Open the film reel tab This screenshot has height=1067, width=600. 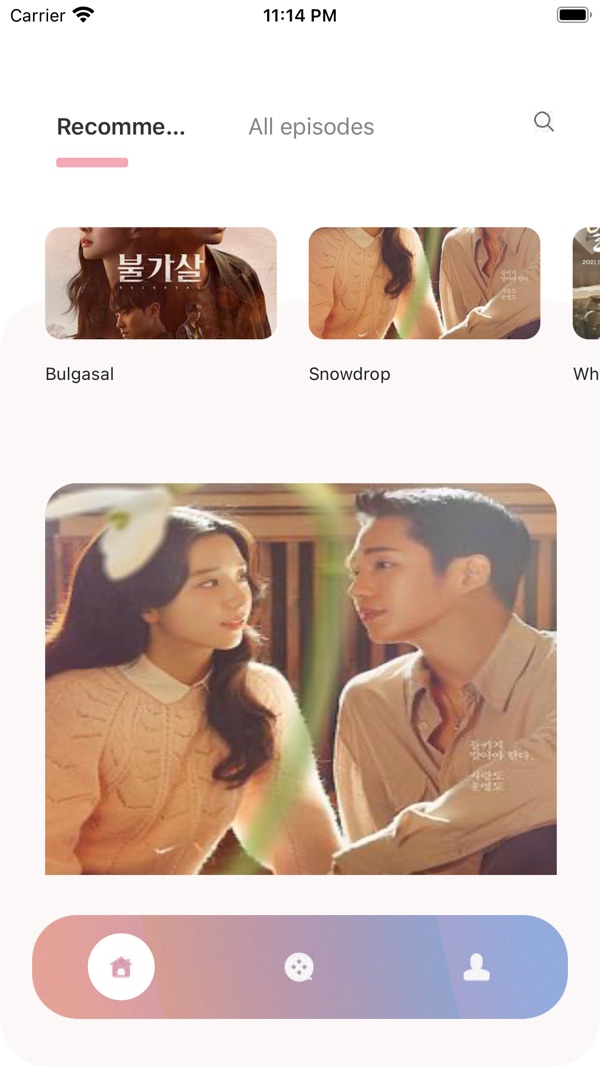point(299,967)
